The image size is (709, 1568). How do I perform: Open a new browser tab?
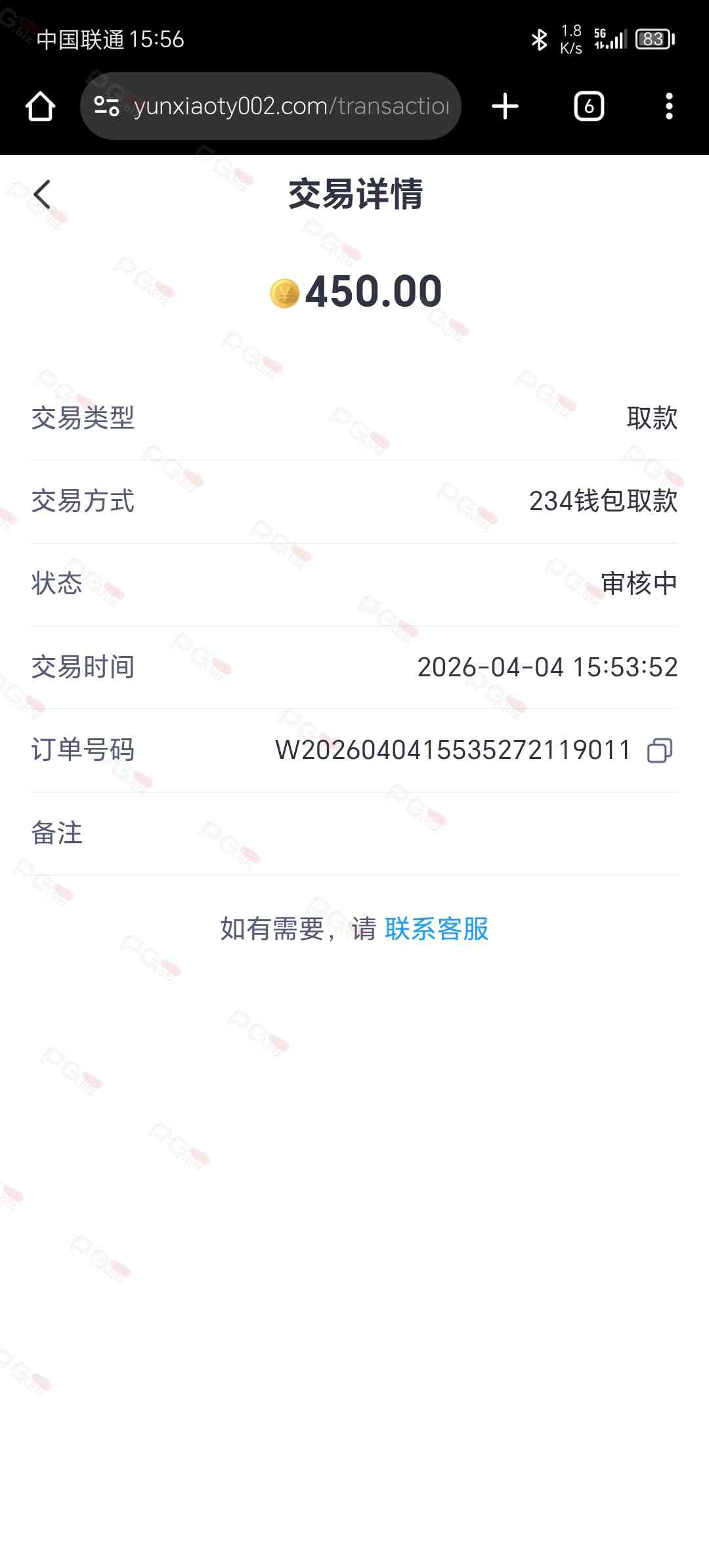505,106
